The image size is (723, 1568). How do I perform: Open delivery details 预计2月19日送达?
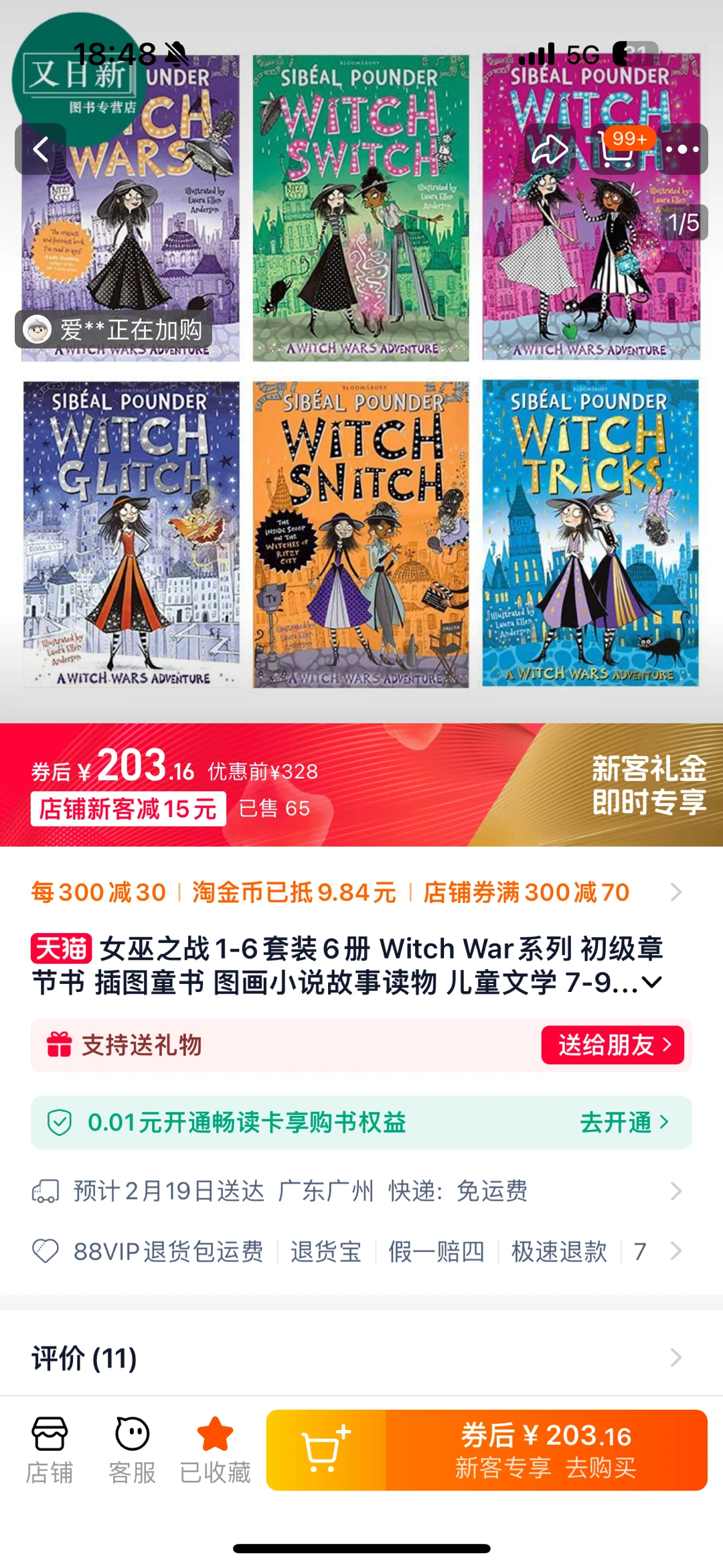[361, 1191]
